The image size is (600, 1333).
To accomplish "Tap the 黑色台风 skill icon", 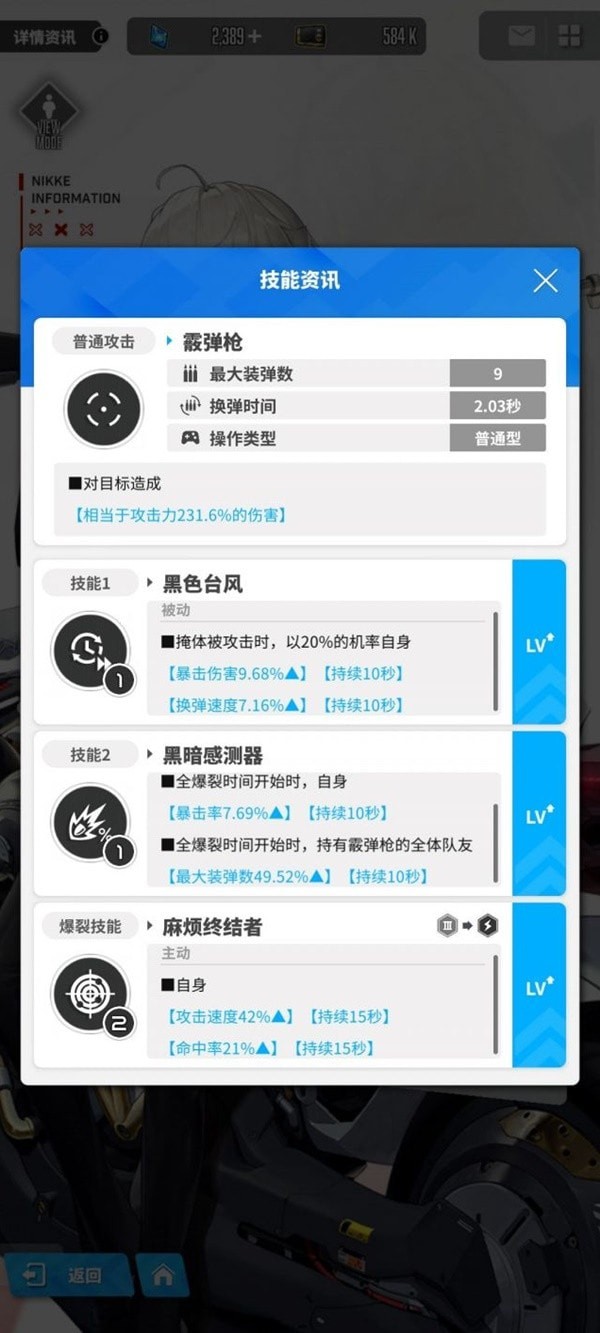I will 92,652.
